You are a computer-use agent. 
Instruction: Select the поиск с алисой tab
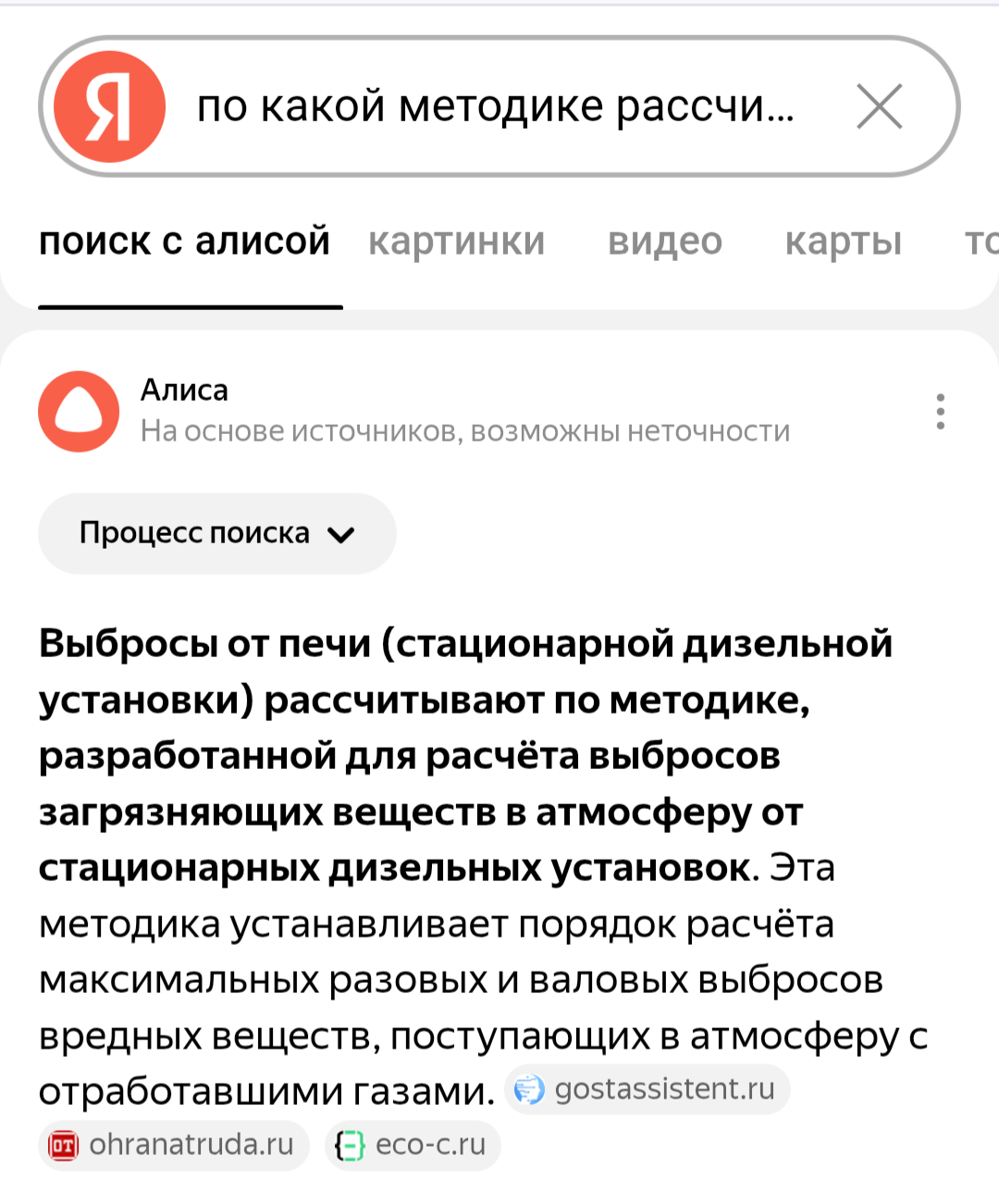point(185,242)
